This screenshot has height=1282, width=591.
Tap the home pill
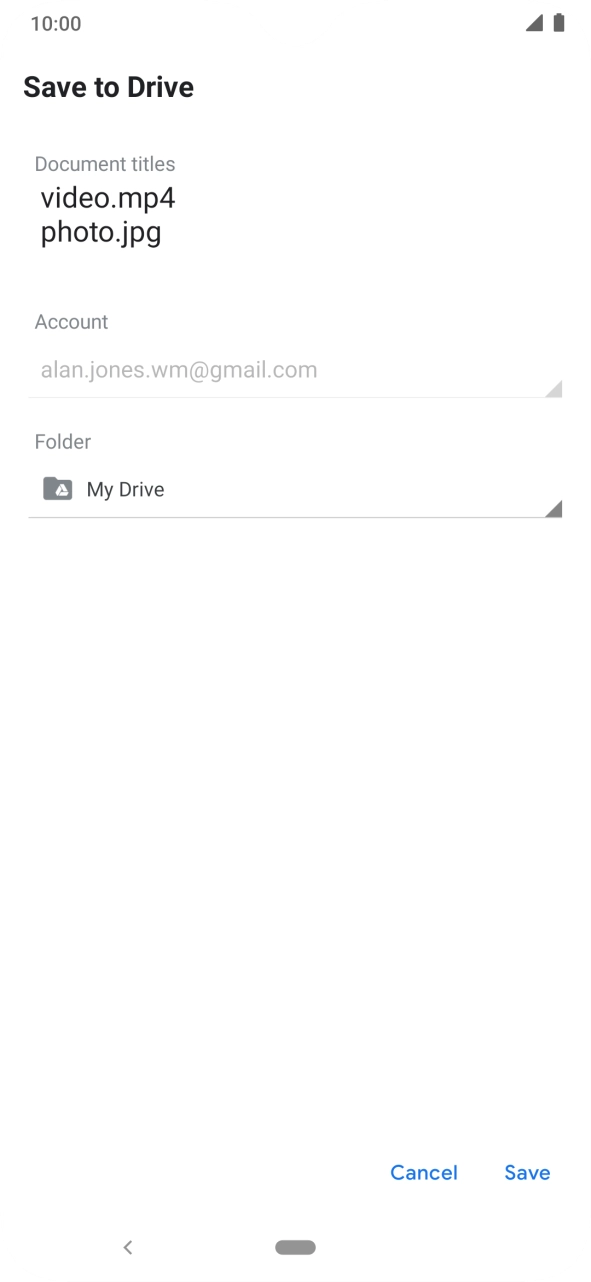295,1247
